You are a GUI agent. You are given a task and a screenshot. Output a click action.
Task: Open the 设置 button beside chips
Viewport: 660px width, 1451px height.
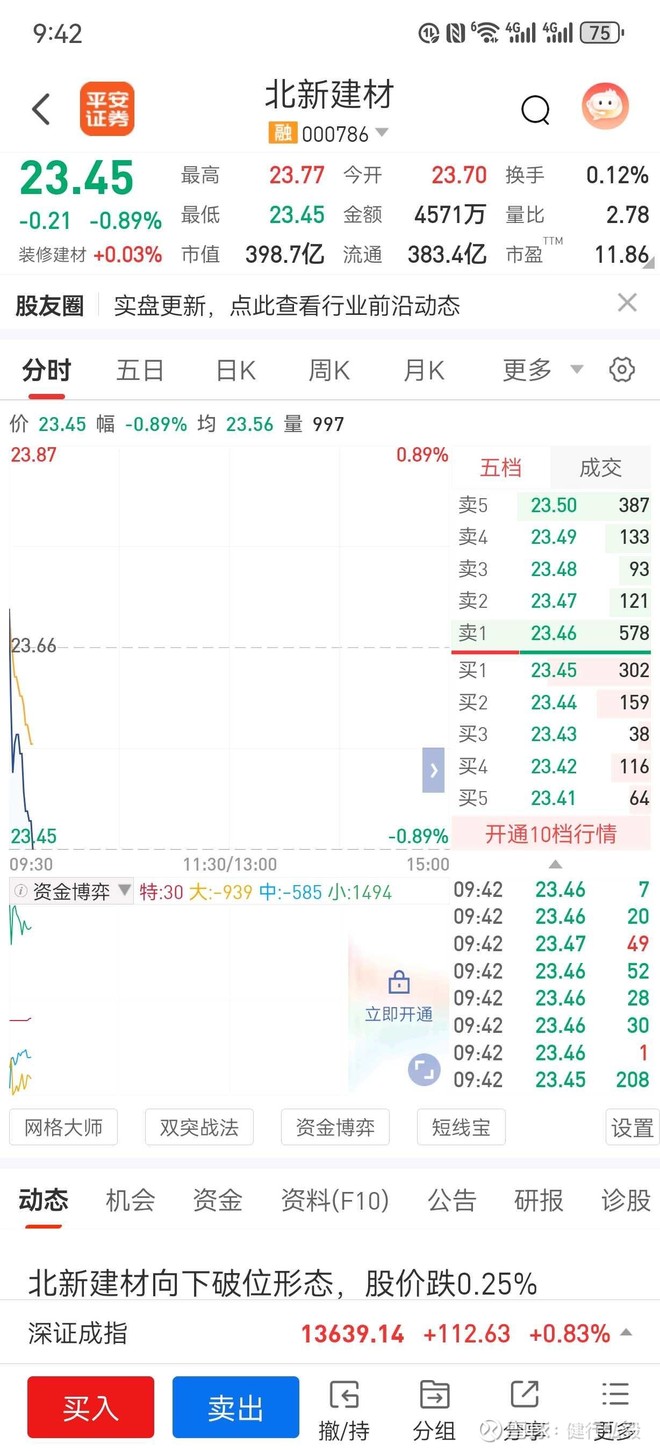[x=632, y=1128]
